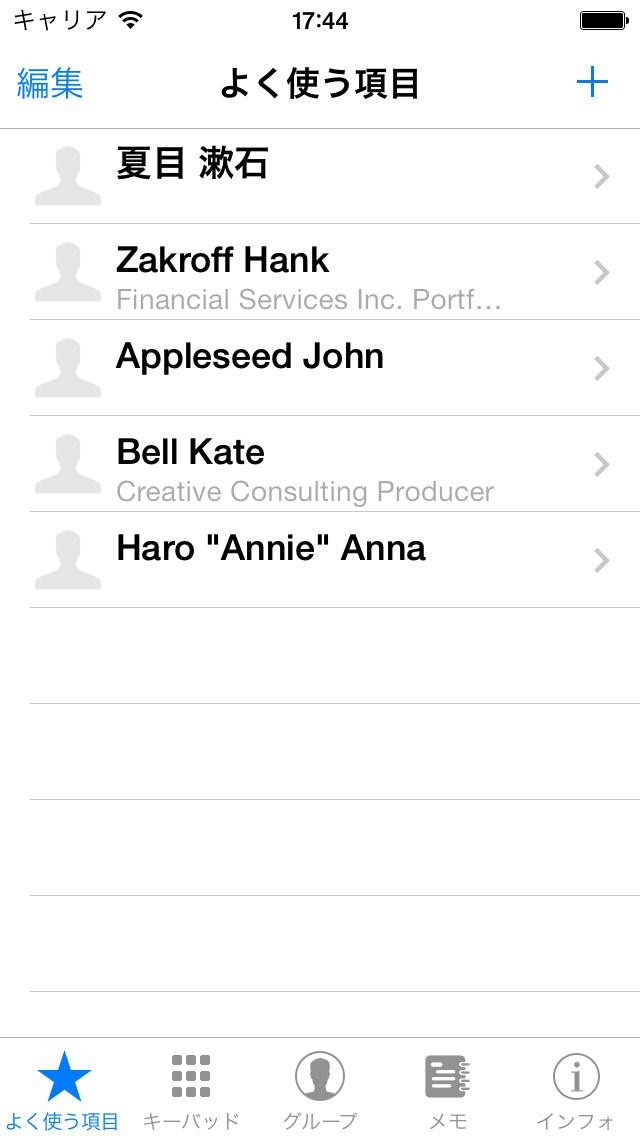Open the メモ tab
640x1136 pixels.
(447, 1088)
